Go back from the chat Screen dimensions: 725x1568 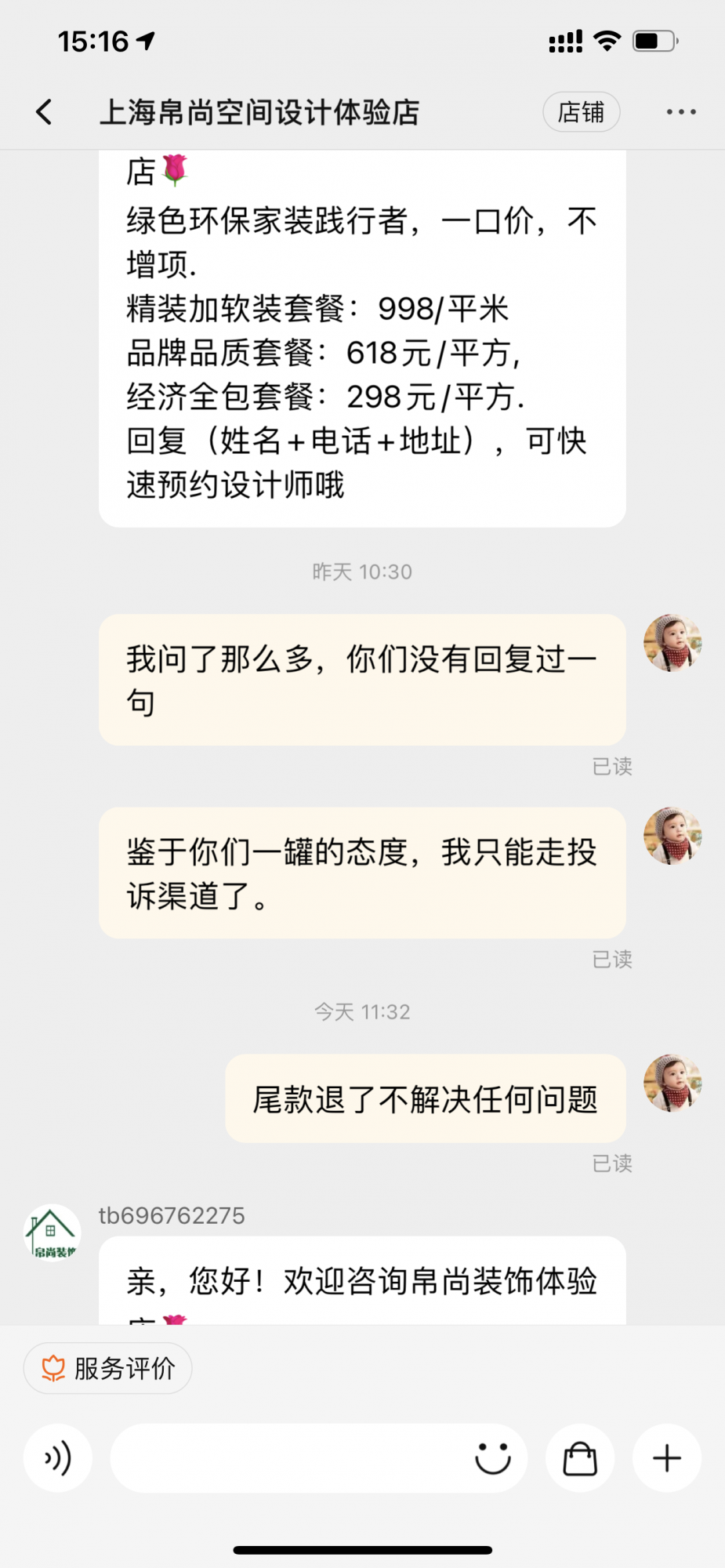pos(45,112)
